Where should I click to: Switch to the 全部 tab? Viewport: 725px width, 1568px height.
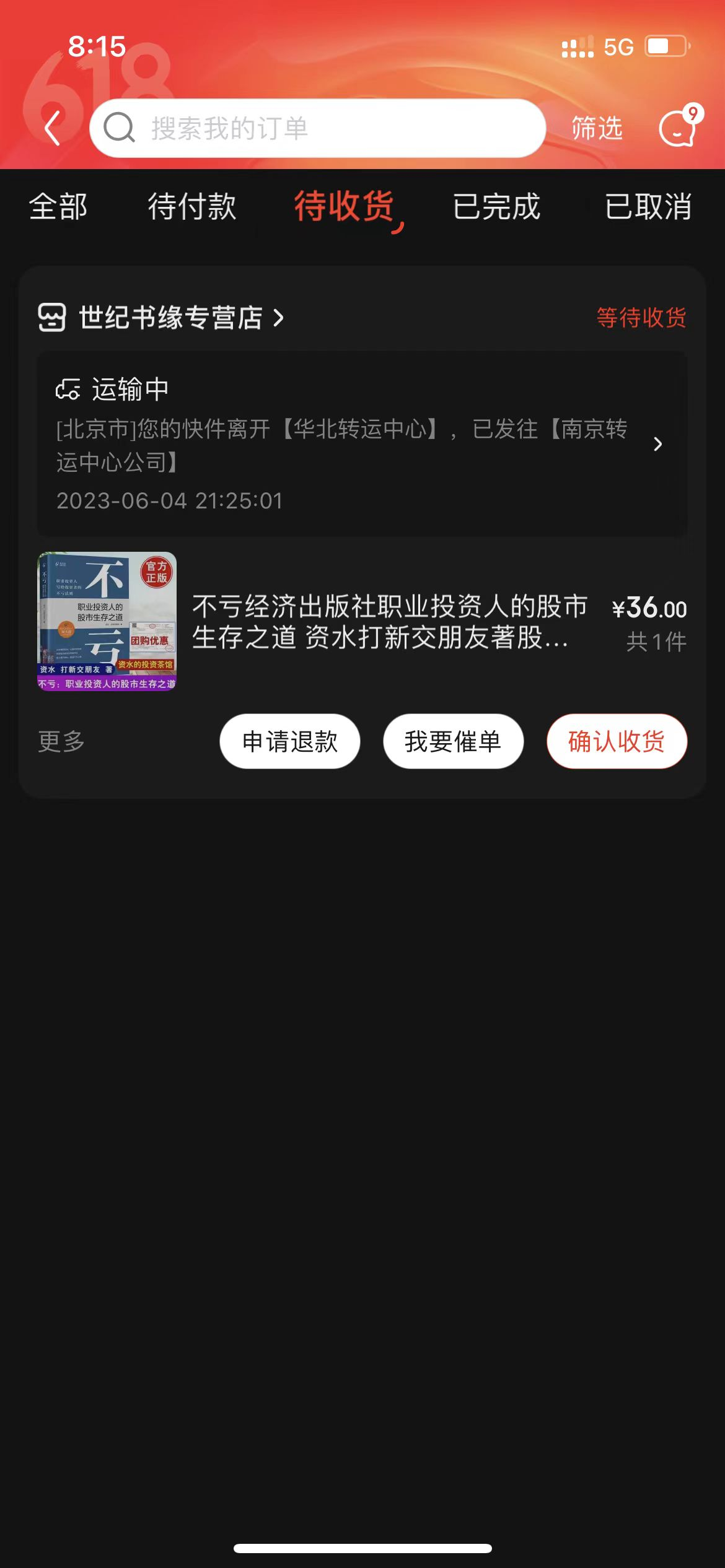(58, 206)
